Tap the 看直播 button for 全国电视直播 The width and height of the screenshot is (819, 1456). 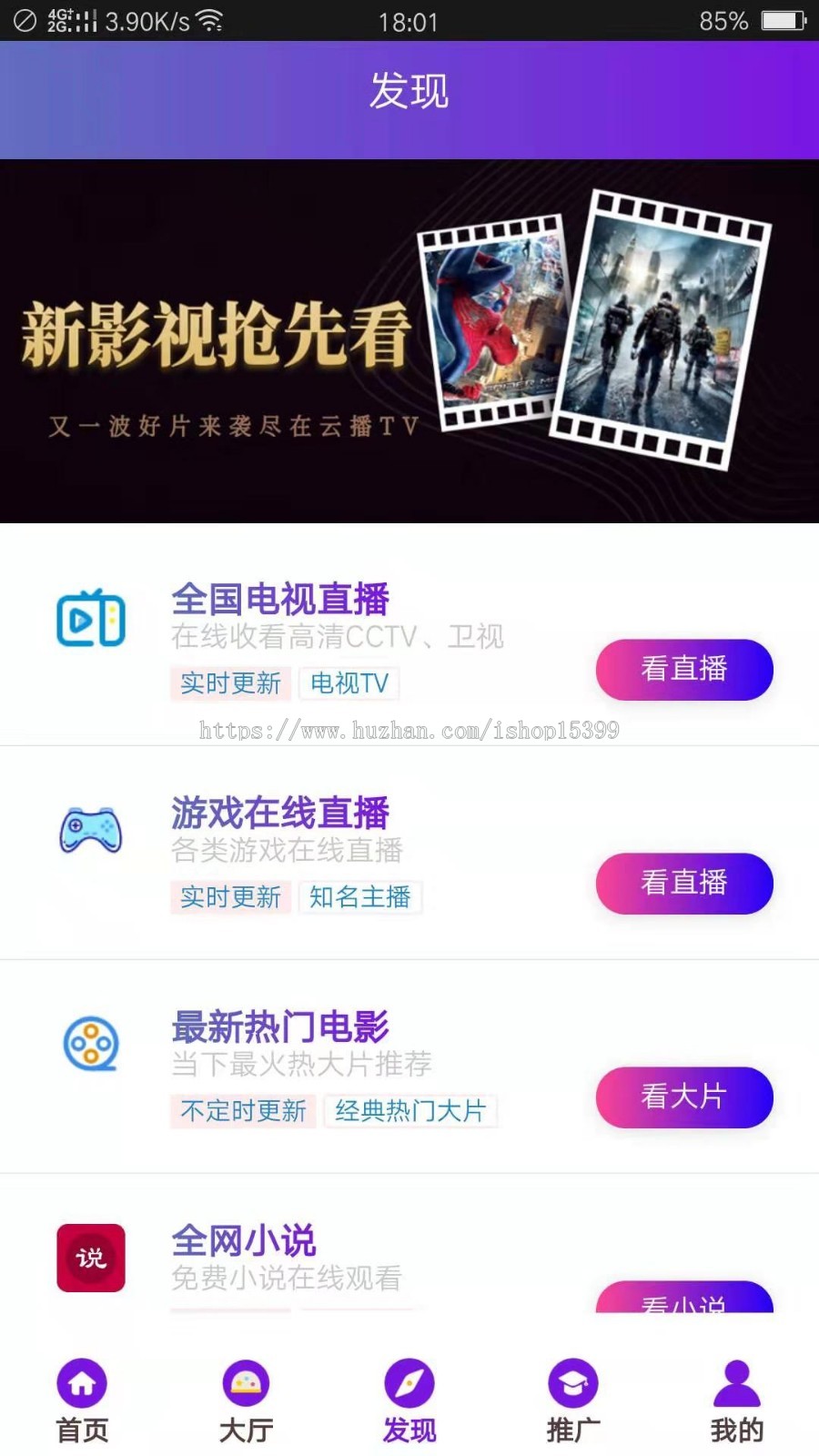tap(683, 669)
